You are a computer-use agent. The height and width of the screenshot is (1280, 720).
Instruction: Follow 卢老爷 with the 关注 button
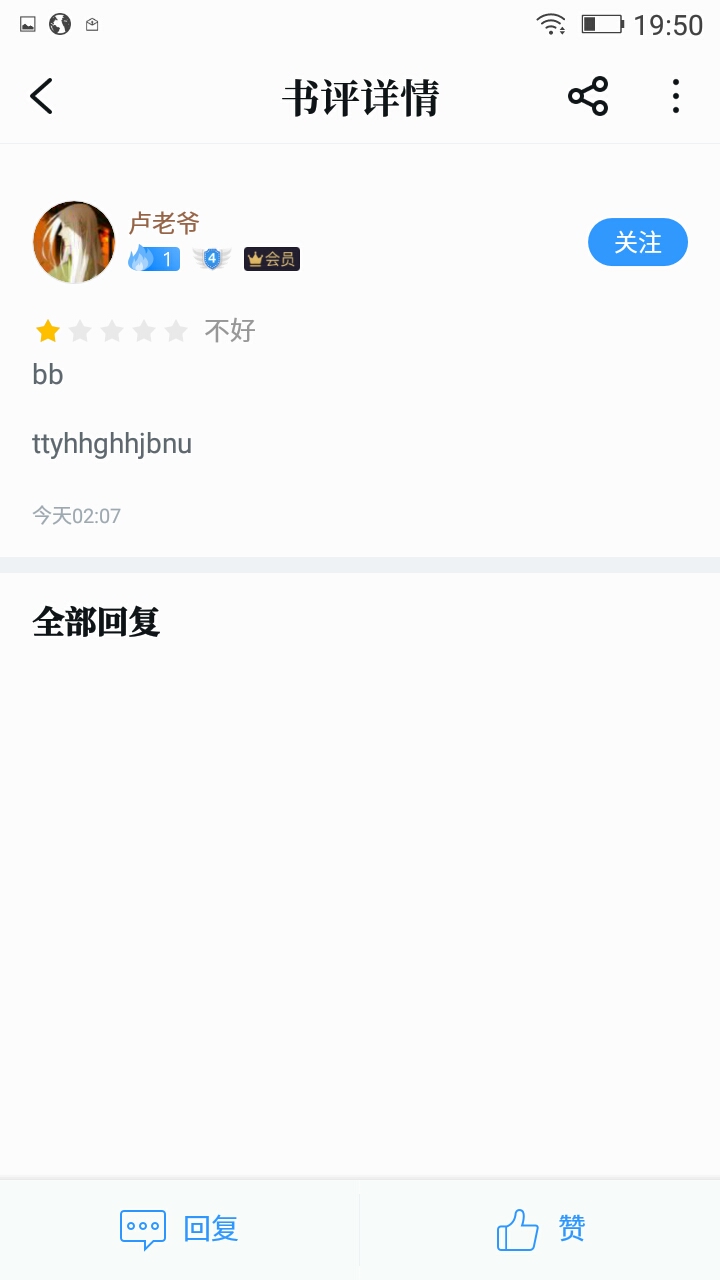pyautogui.click(x=637, y=242)
